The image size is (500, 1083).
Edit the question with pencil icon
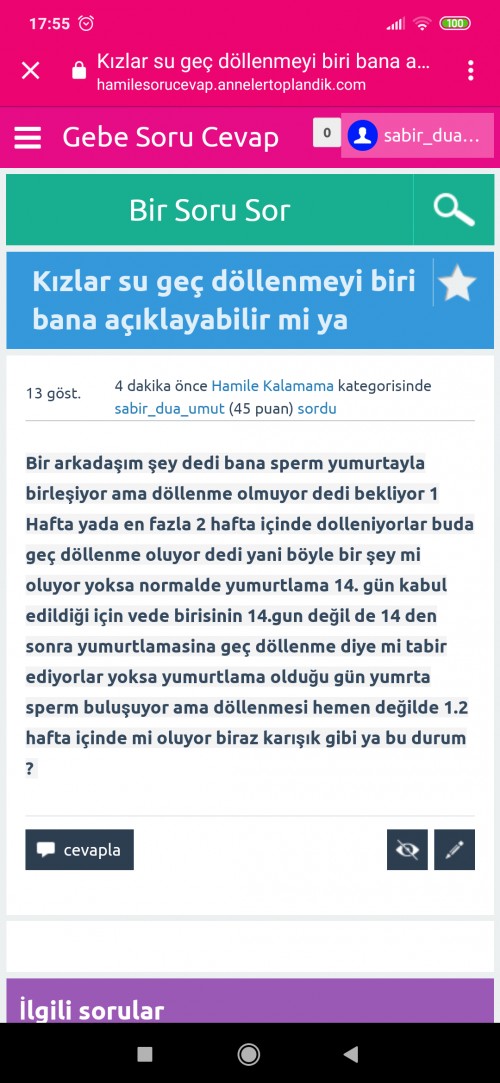coord(454,850)
